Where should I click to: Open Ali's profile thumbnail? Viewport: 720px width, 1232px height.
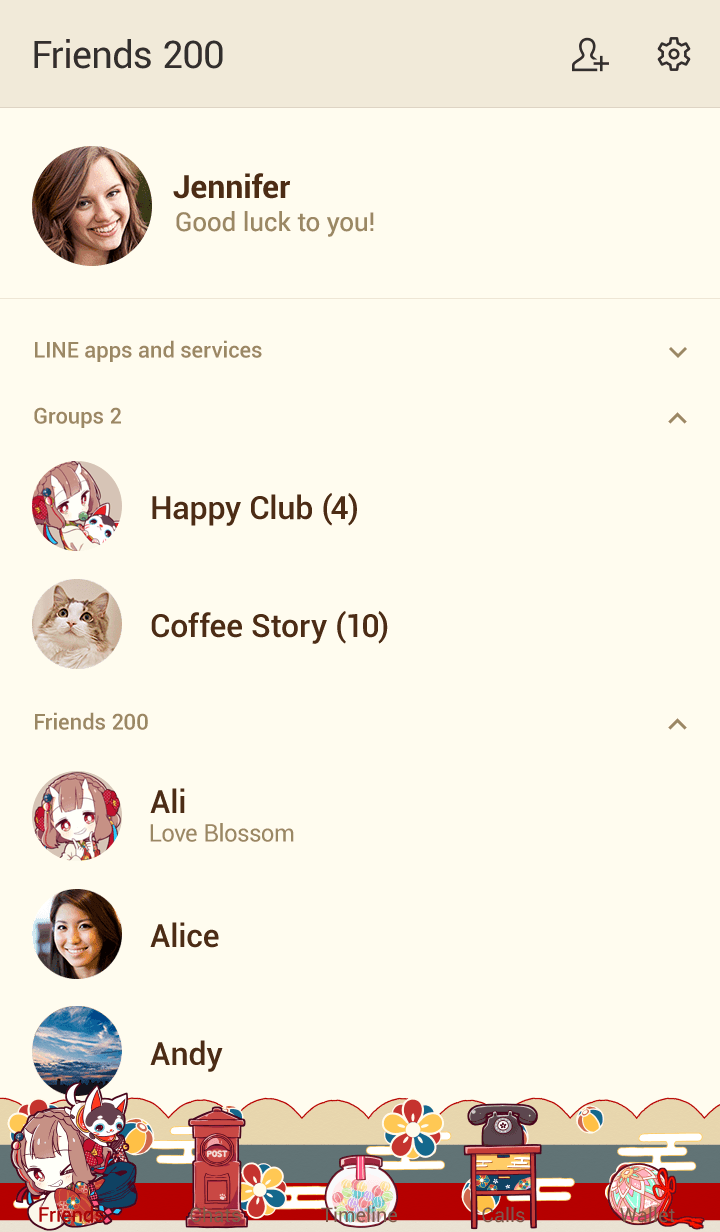click(x=77, y=815)
